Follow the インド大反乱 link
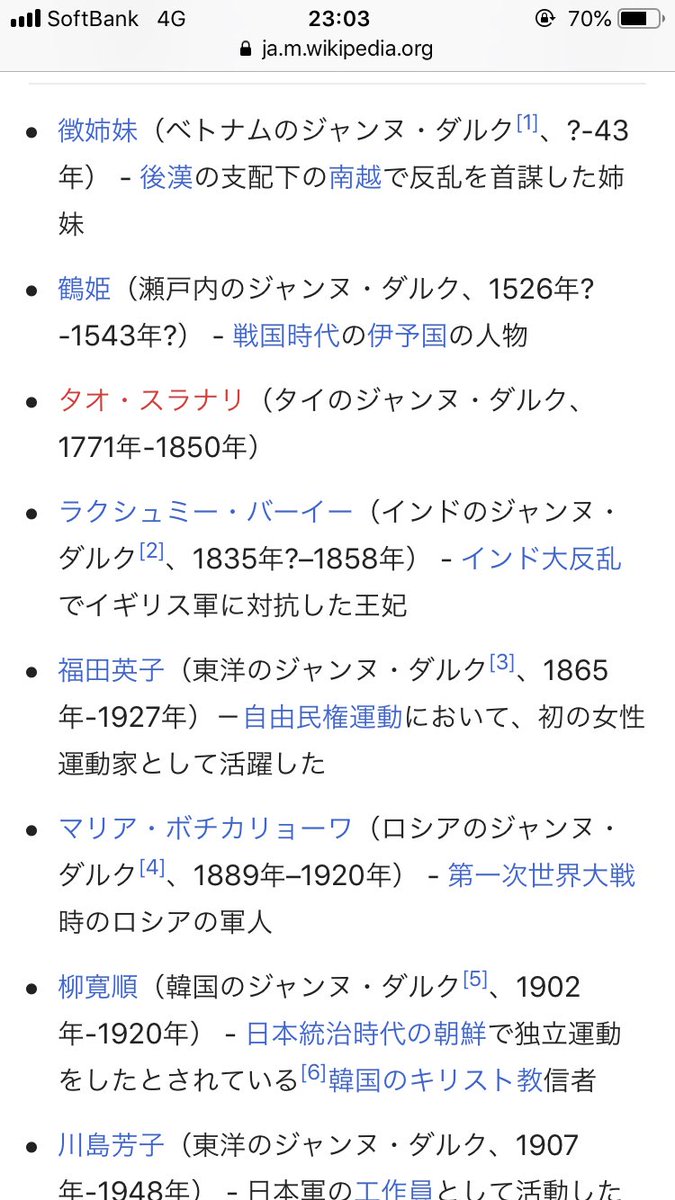Screen dimensions: 675x1200 541,558
